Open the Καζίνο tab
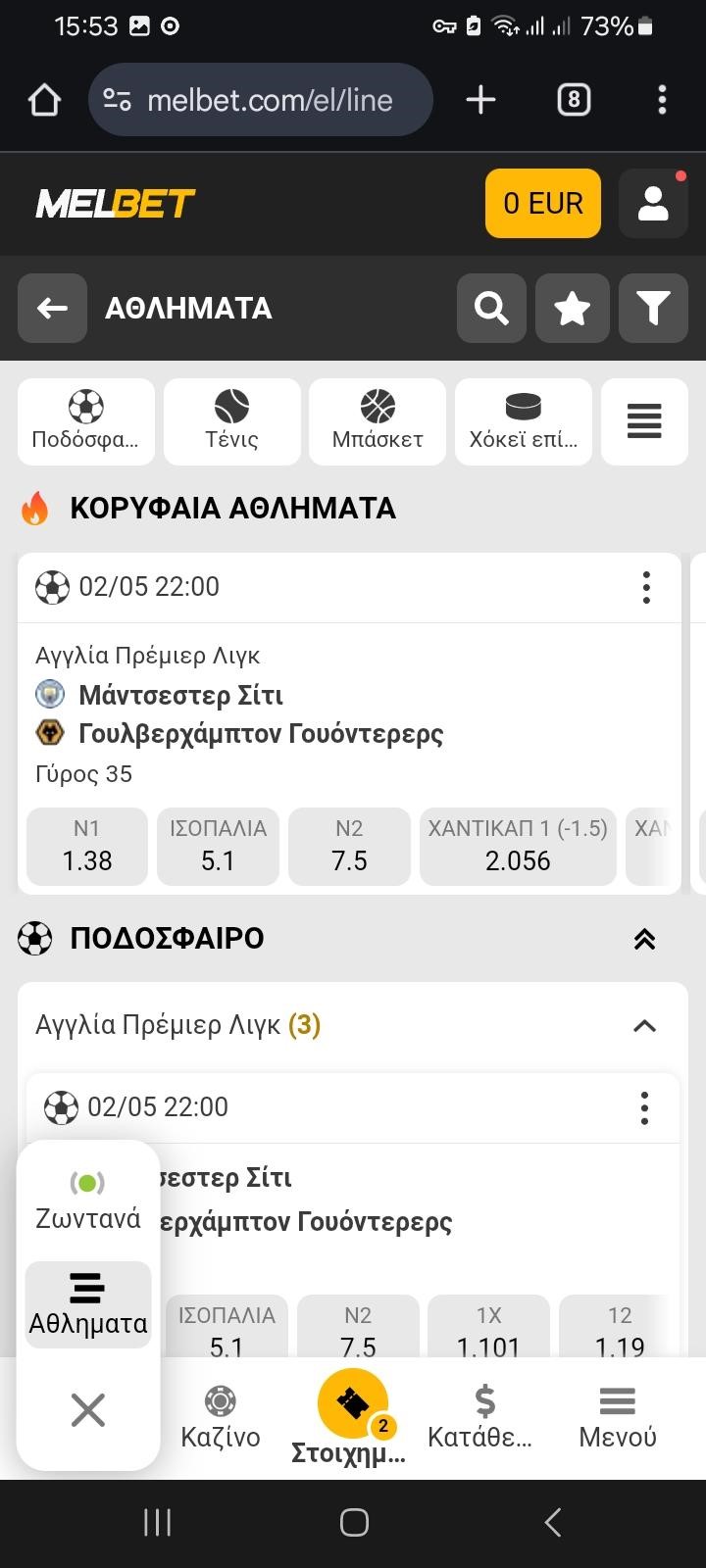Screen dimensions: 706x1568 coord(221,1417)
